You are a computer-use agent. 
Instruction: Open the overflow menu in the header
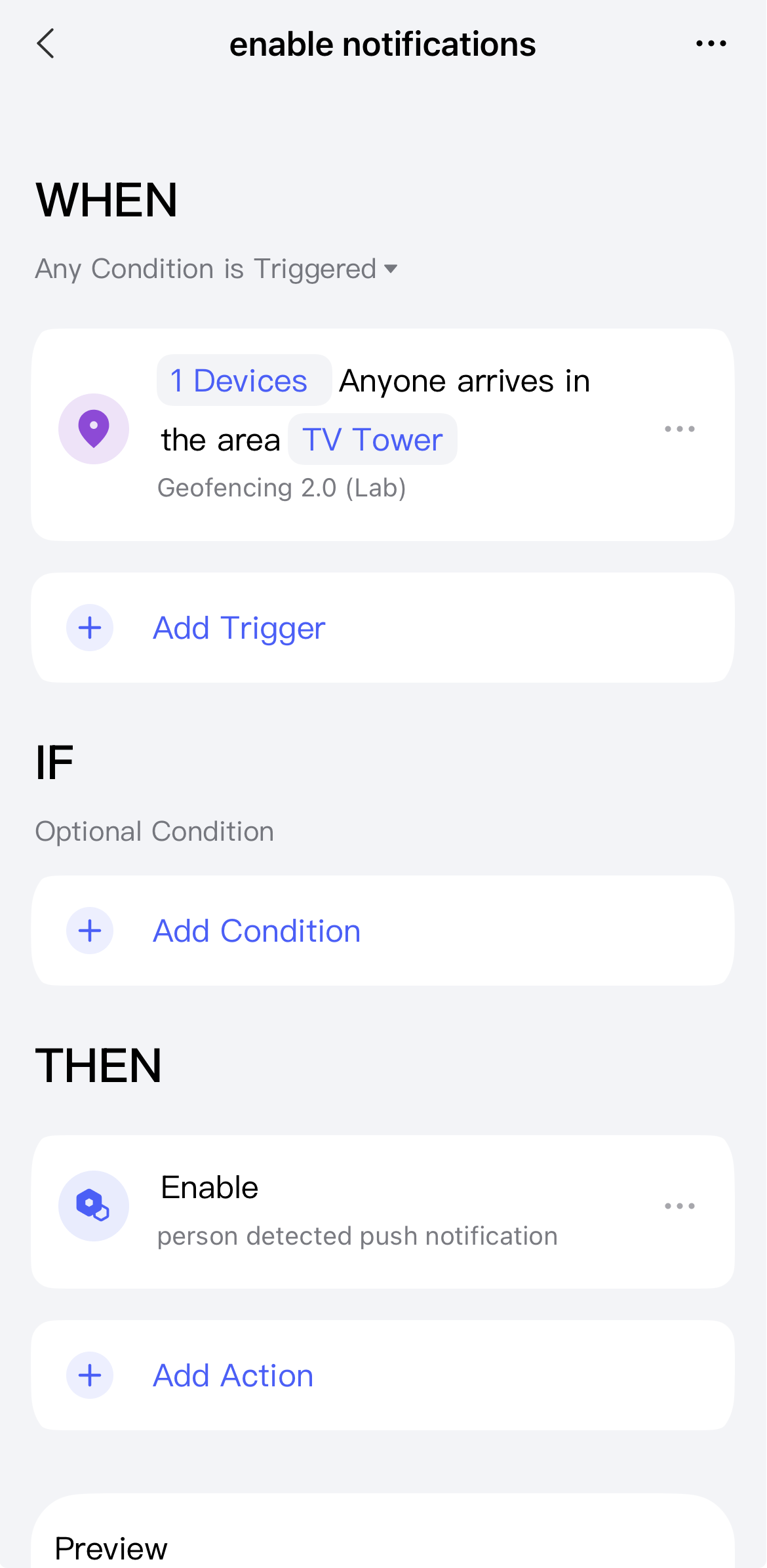(711, 44)
